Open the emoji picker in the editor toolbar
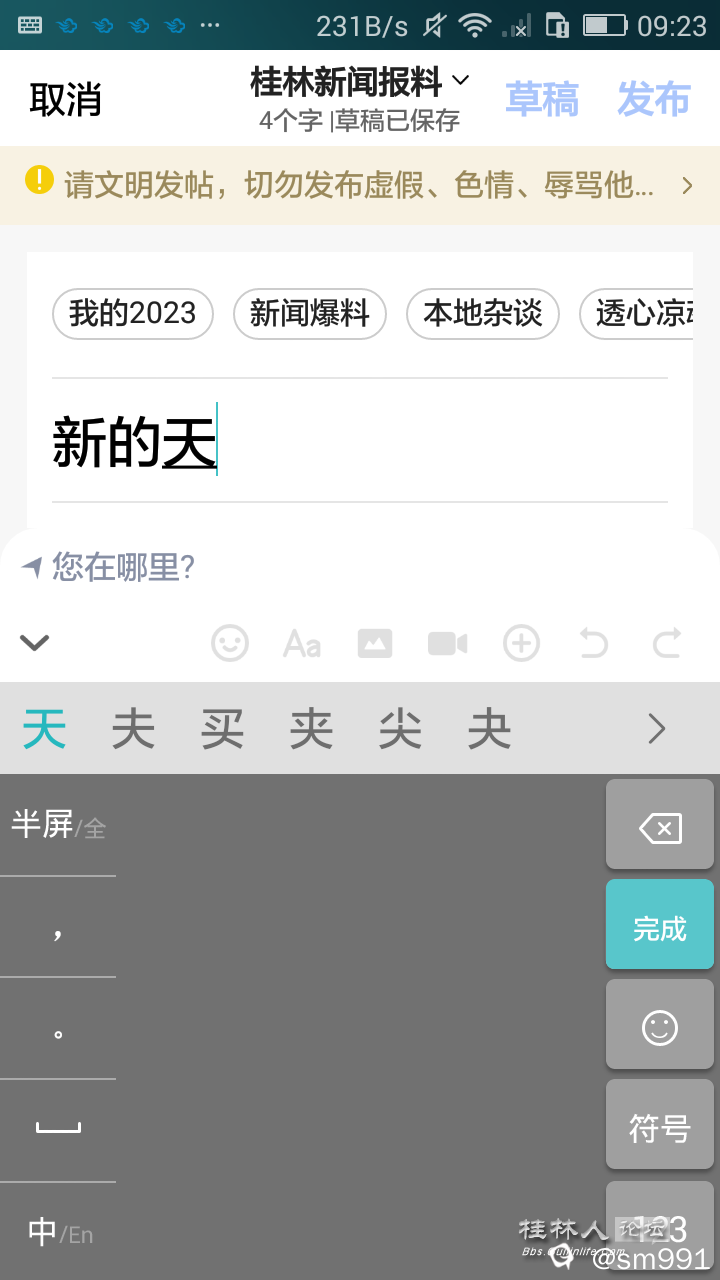720x1280 pixels. 230,643
